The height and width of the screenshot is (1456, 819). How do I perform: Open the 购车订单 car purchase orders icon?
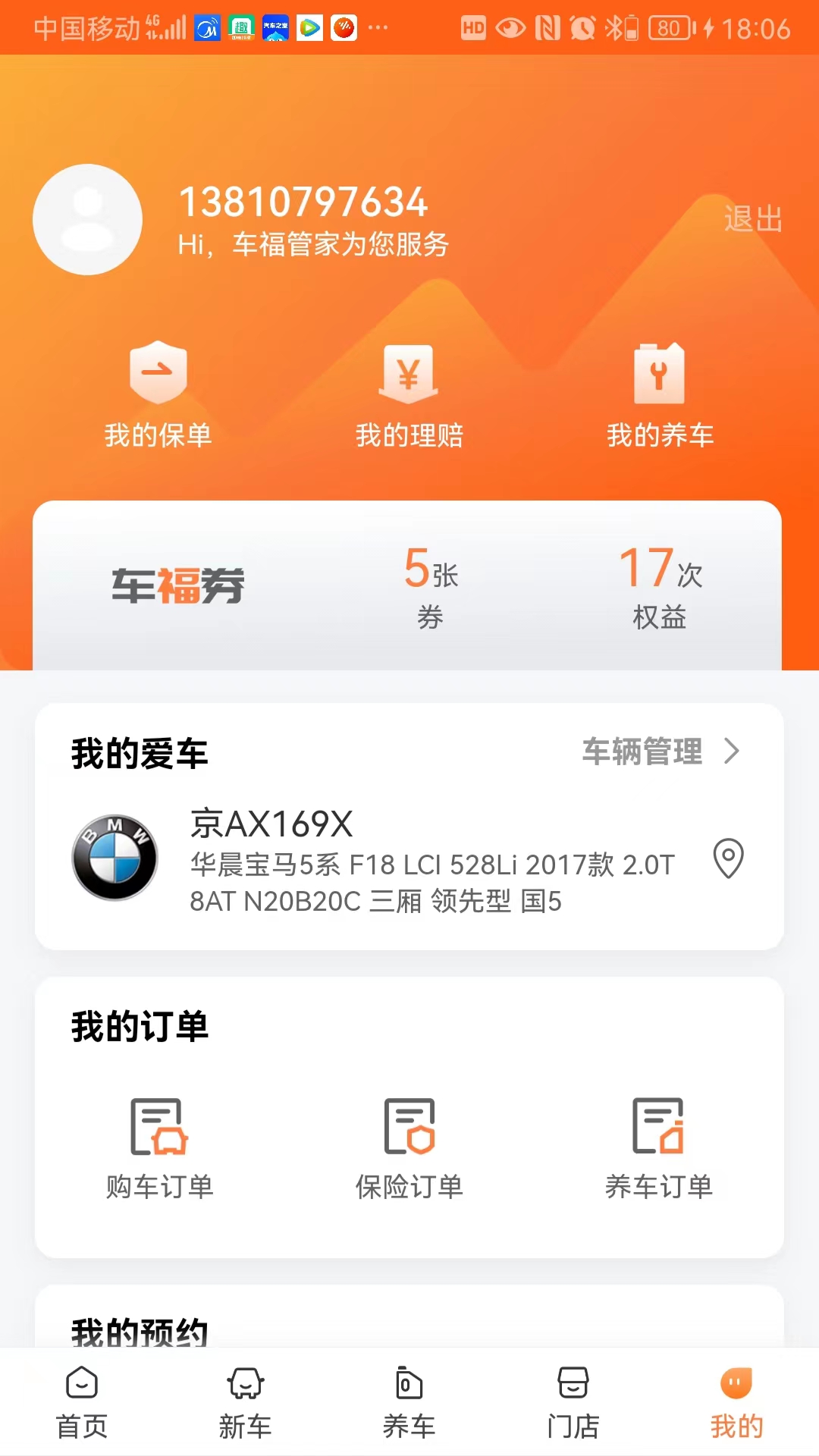tap(158, 1137)
